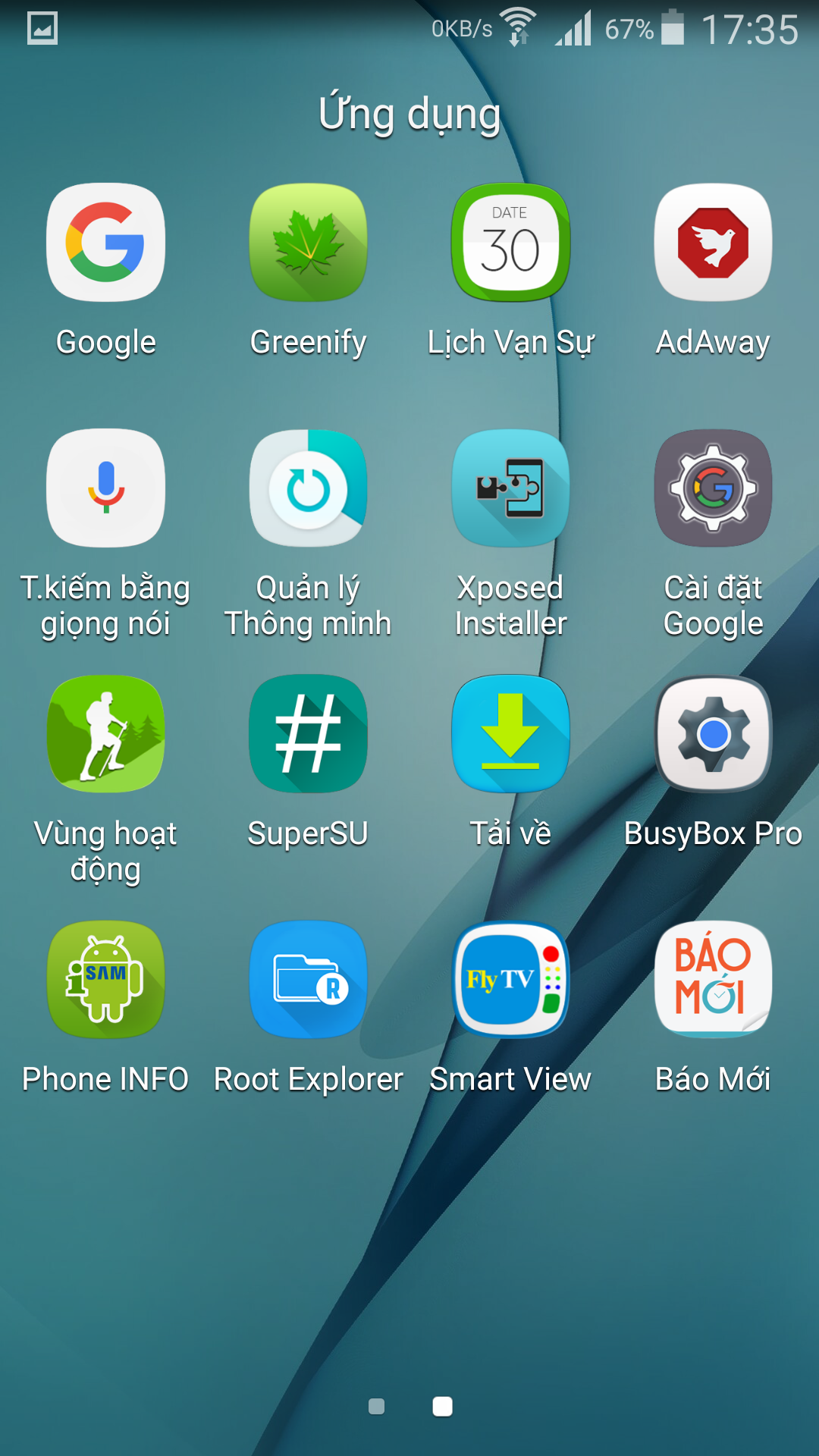This screenshot has width=819, height=1456.
Task: Open Vùng hoạt động app
Action: 106,734
